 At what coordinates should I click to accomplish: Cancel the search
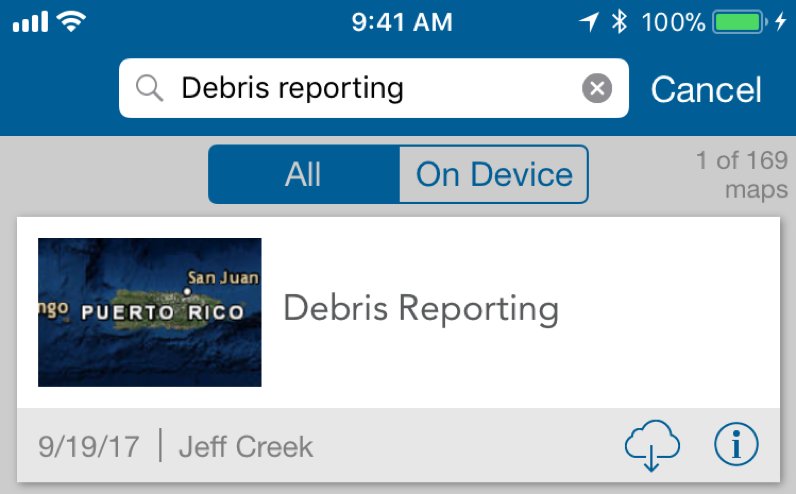(x=706, y=89)
